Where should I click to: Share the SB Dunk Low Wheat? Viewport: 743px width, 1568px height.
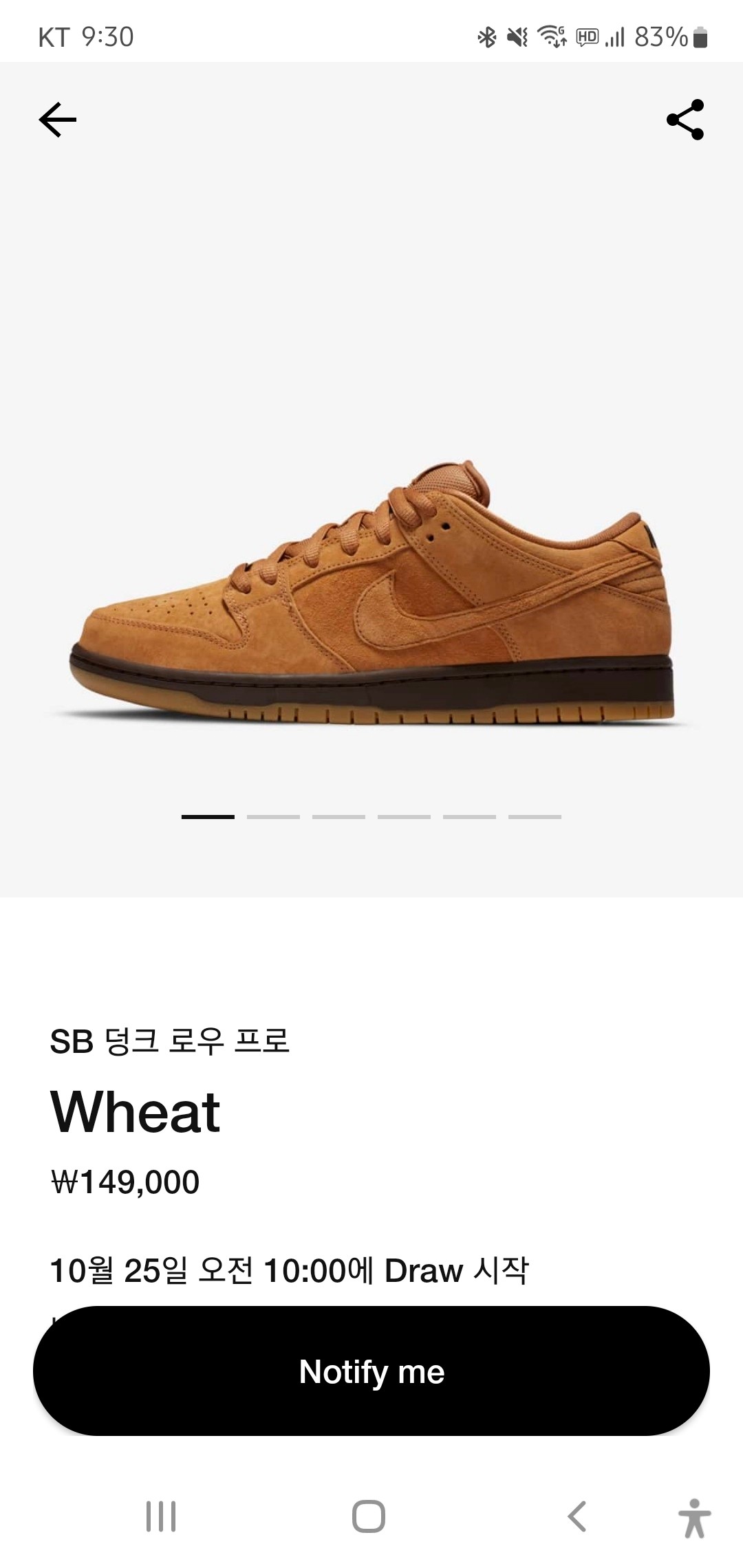(685, 120)
